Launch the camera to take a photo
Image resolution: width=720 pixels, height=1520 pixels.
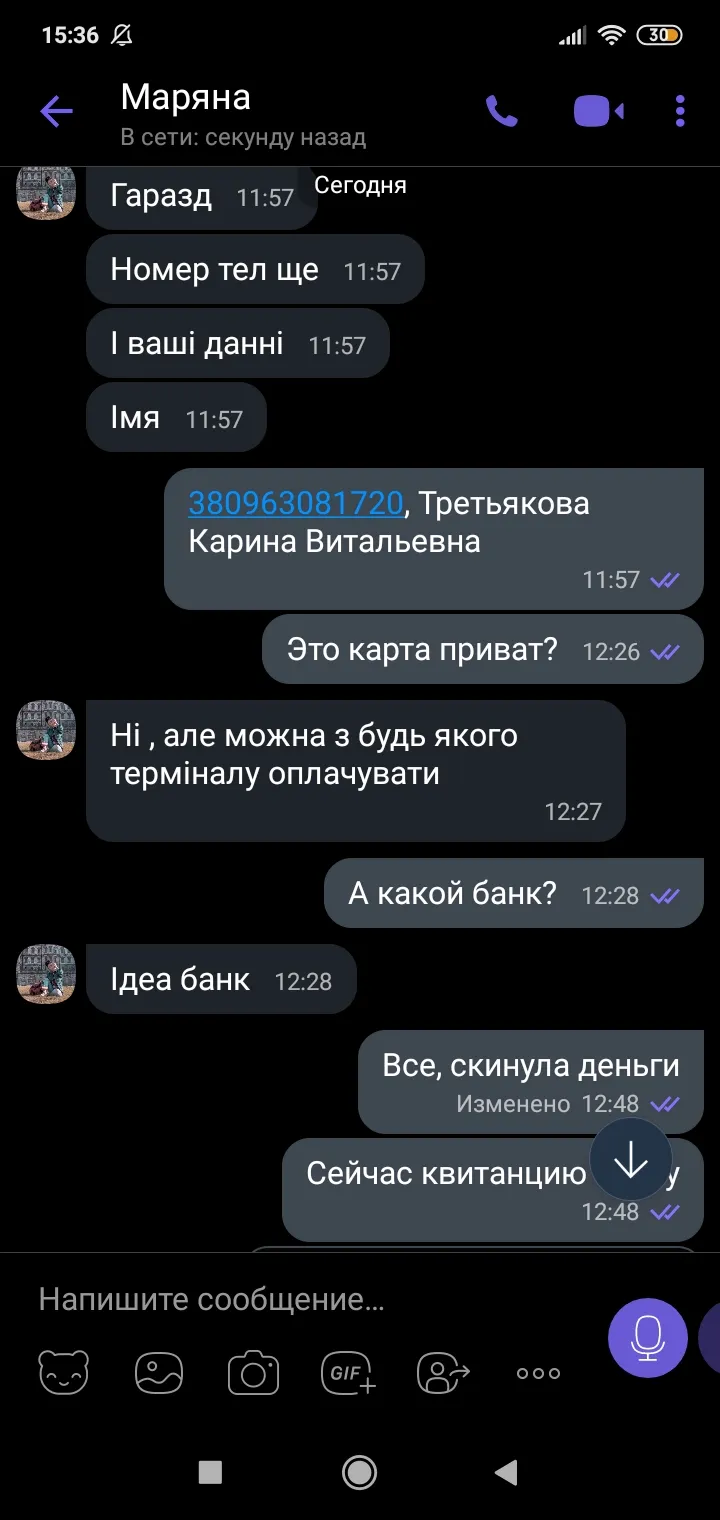253,1373
